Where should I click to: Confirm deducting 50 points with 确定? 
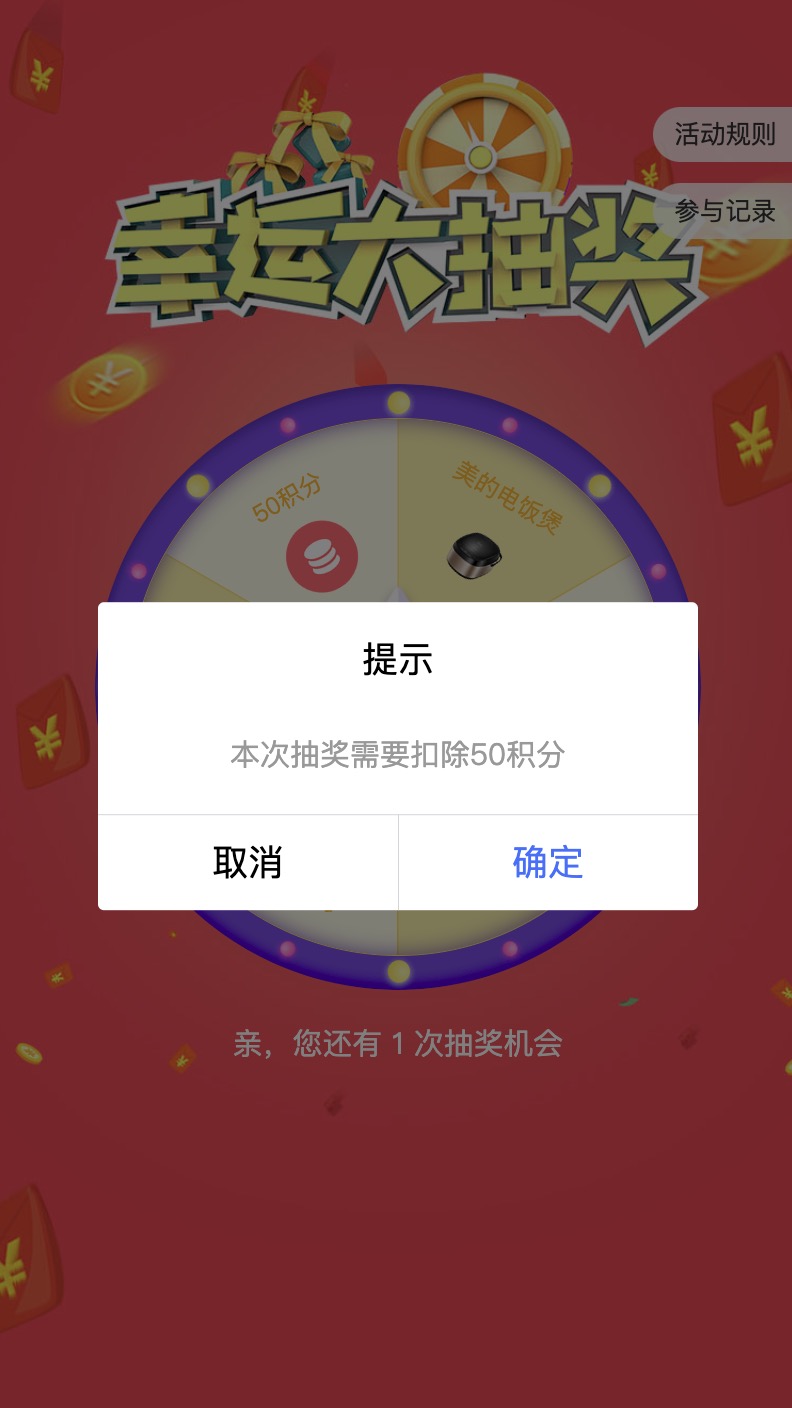[x=547, y=862]
